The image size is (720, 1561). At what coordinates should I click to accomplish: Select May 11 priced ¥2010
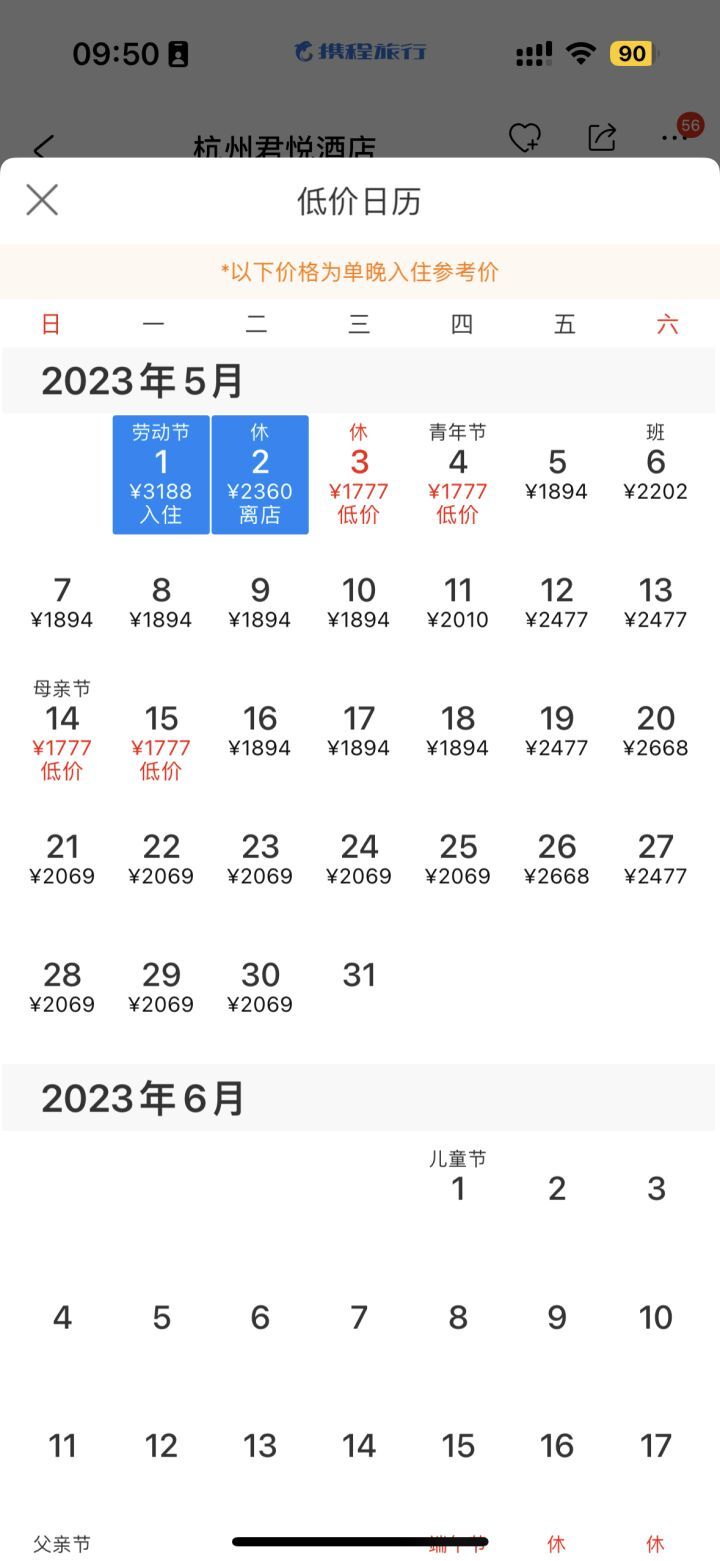point(458,602)
